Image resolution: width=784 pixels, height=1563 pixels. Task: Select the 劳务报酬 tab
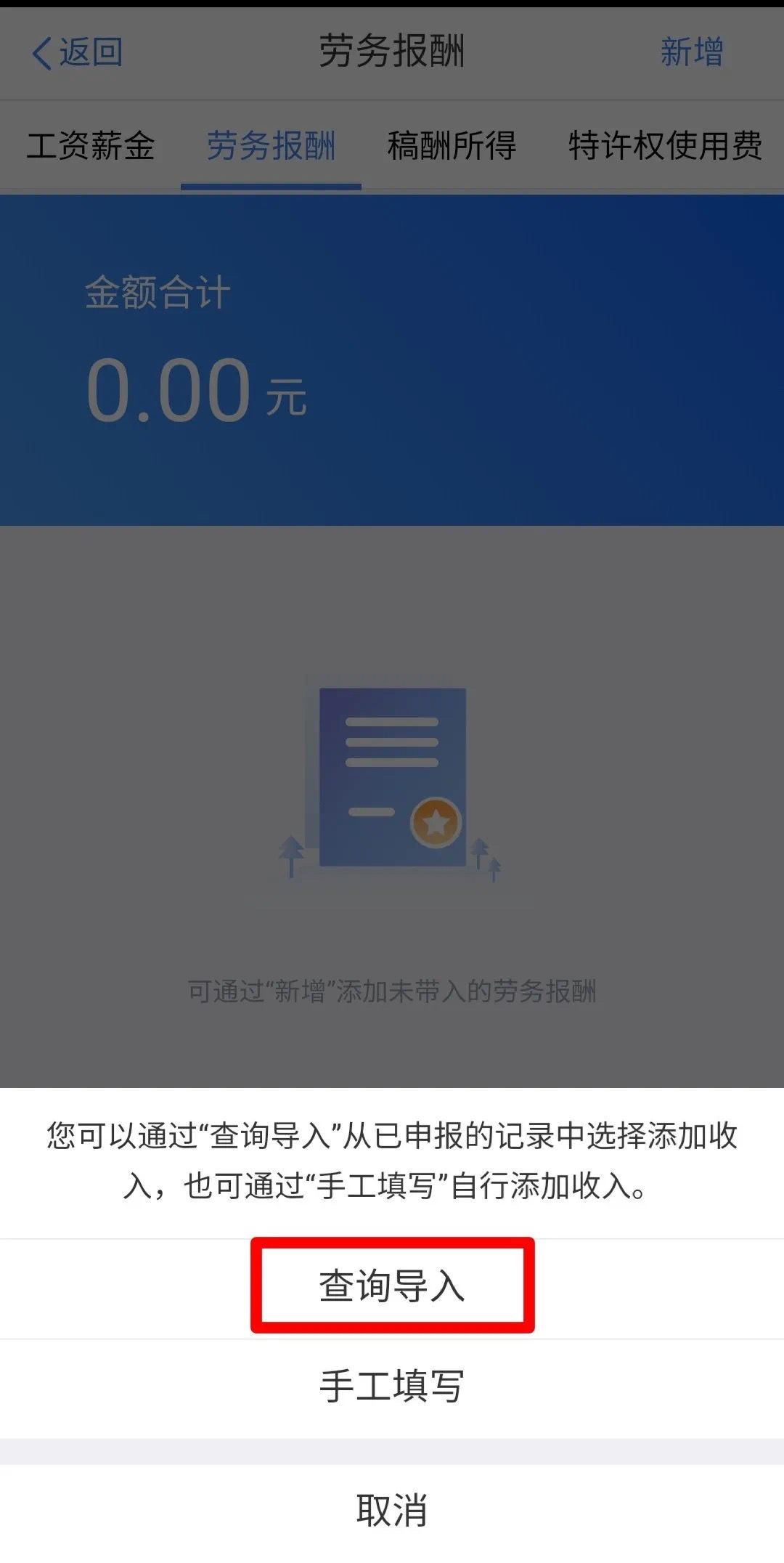(271, 145)
